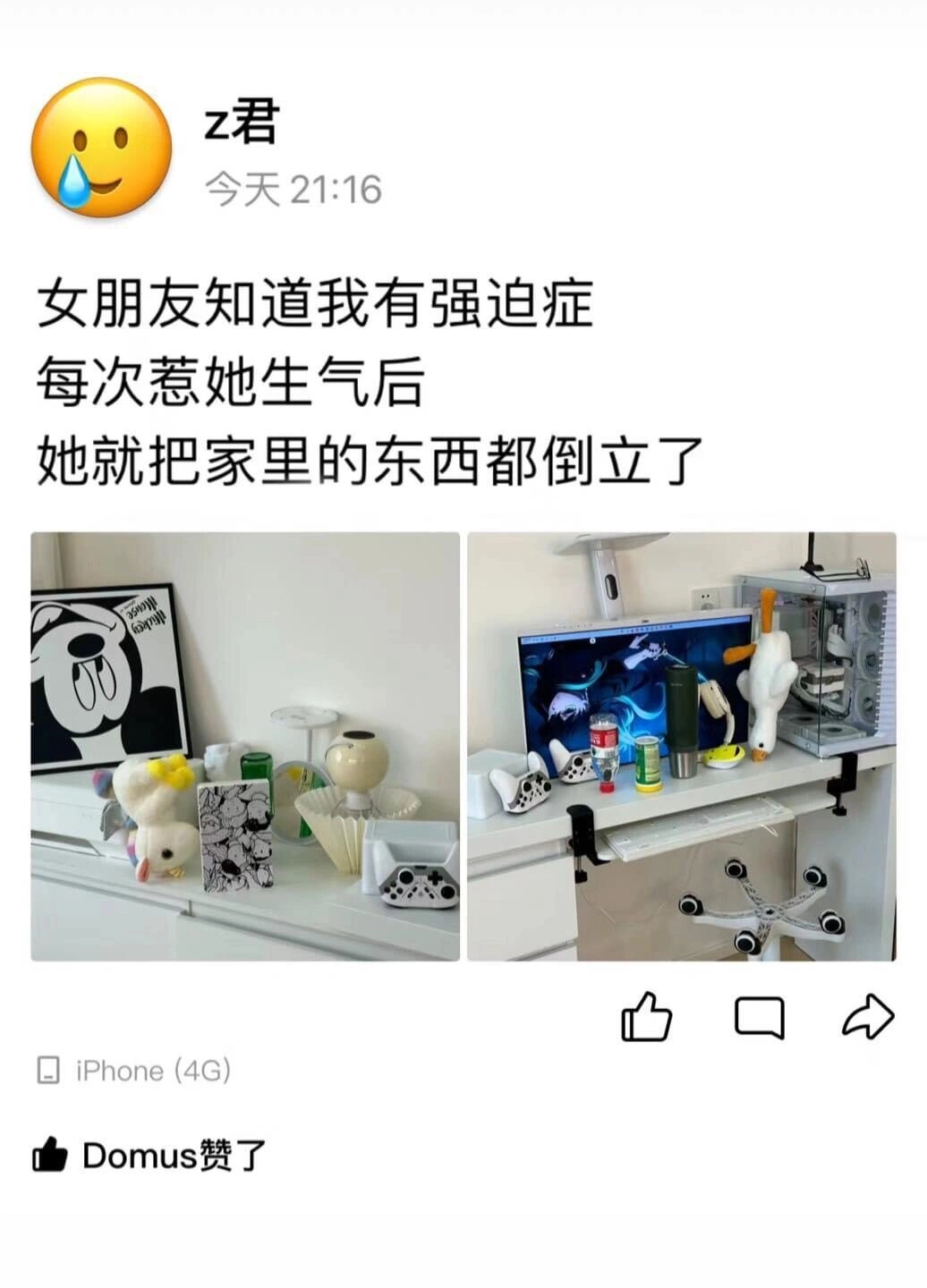Click the filled thumbs-up in the likes row
The width and height of the screenshot is (927, 1288).
(51, 1156)
